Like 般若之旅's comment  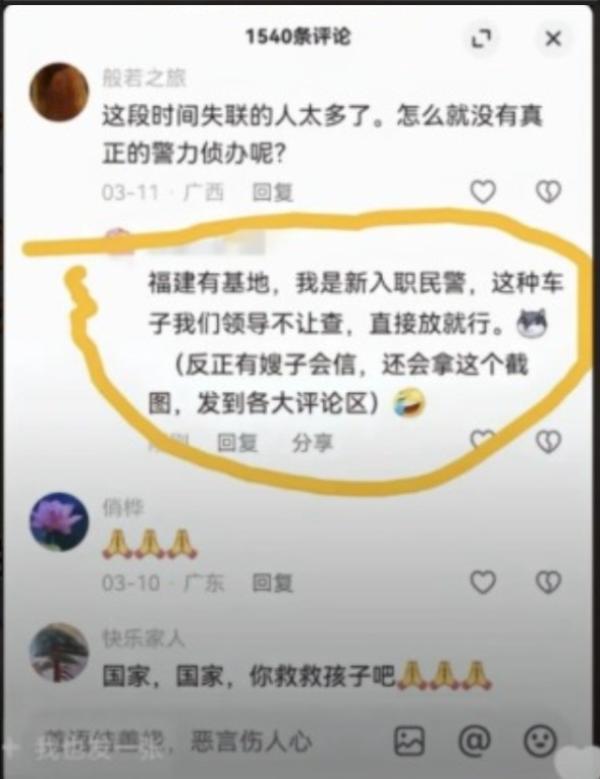click(483, 192)
